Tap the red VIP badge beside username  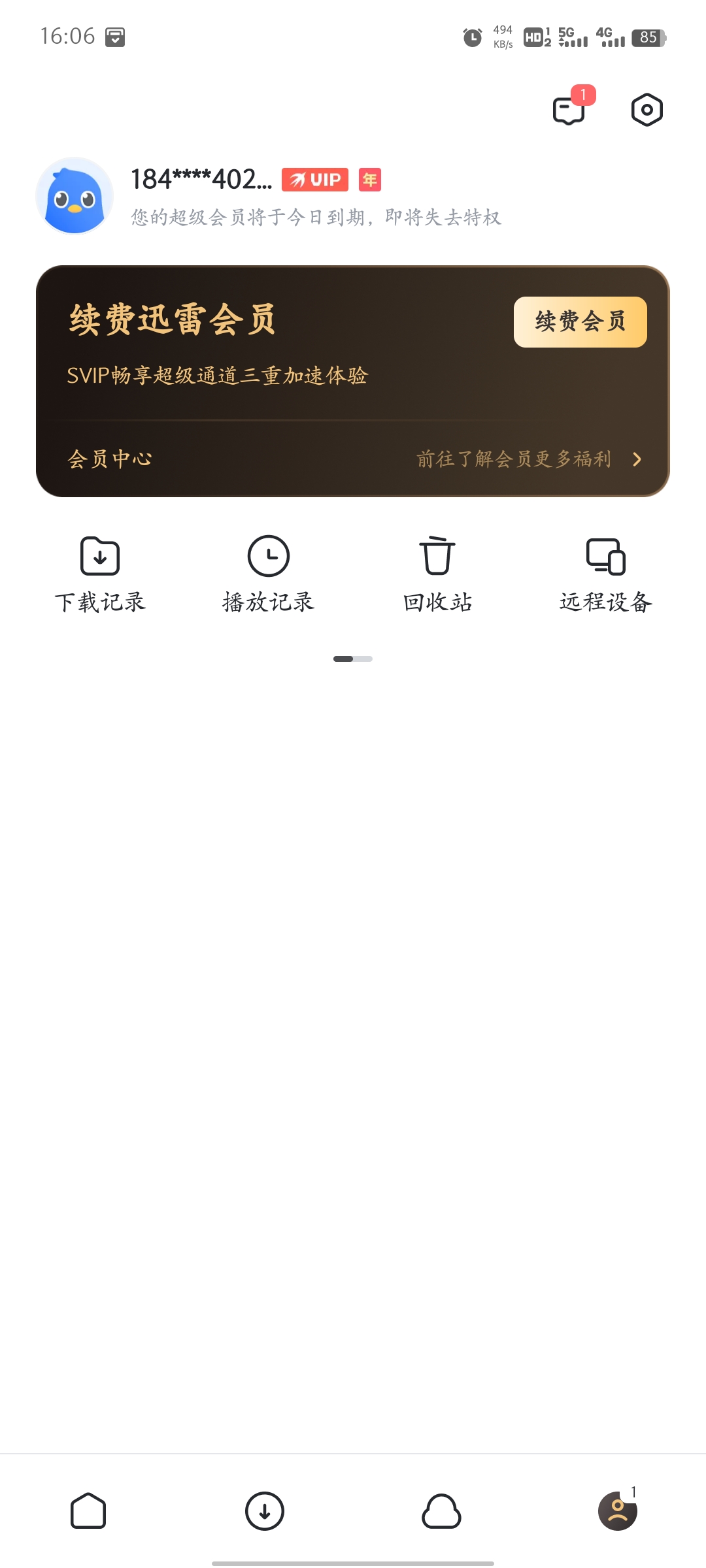point(315,180)
